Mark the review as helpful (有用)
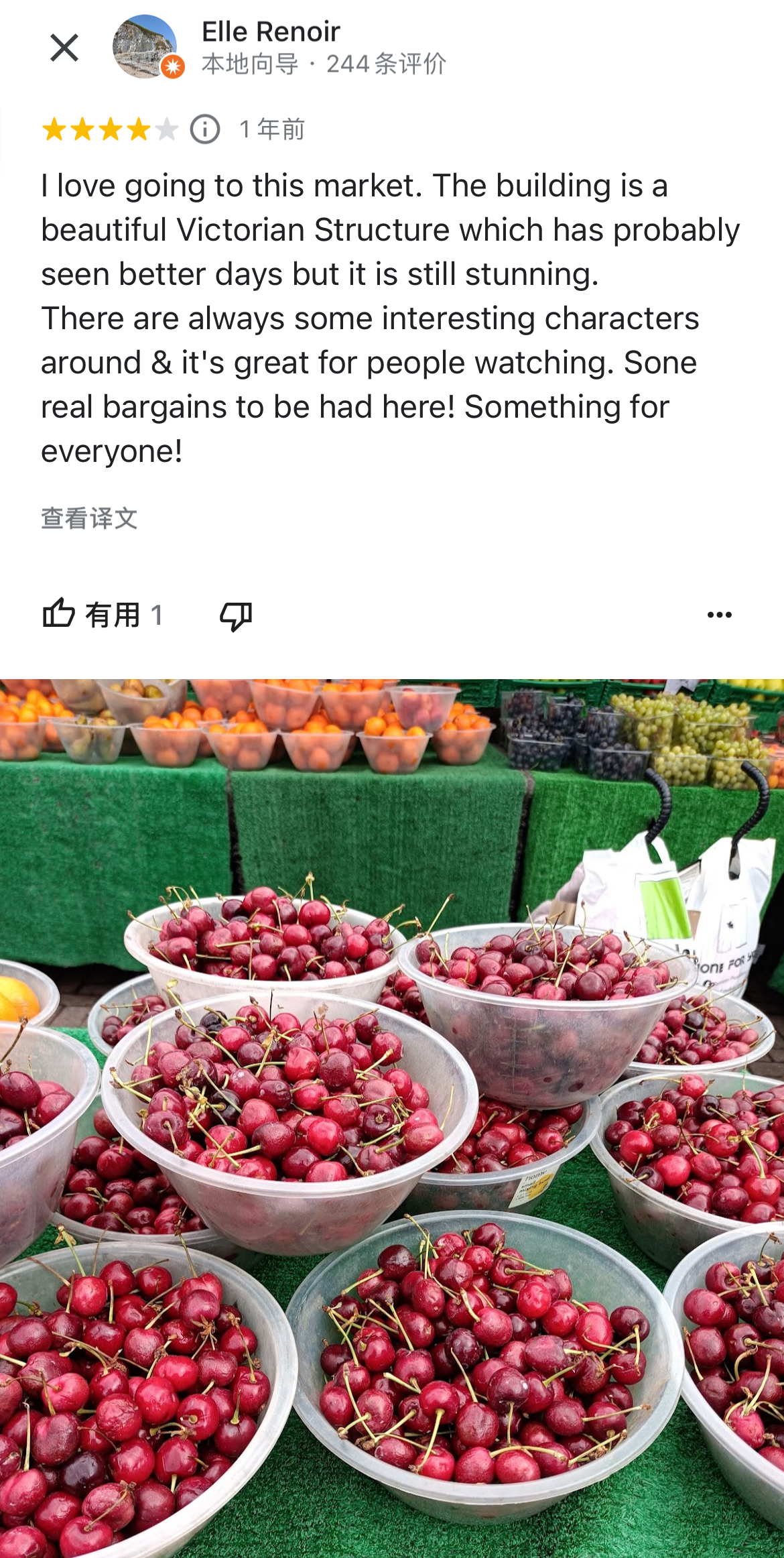This screenshot has width=784, height=1558. click(x=103, y=614)
